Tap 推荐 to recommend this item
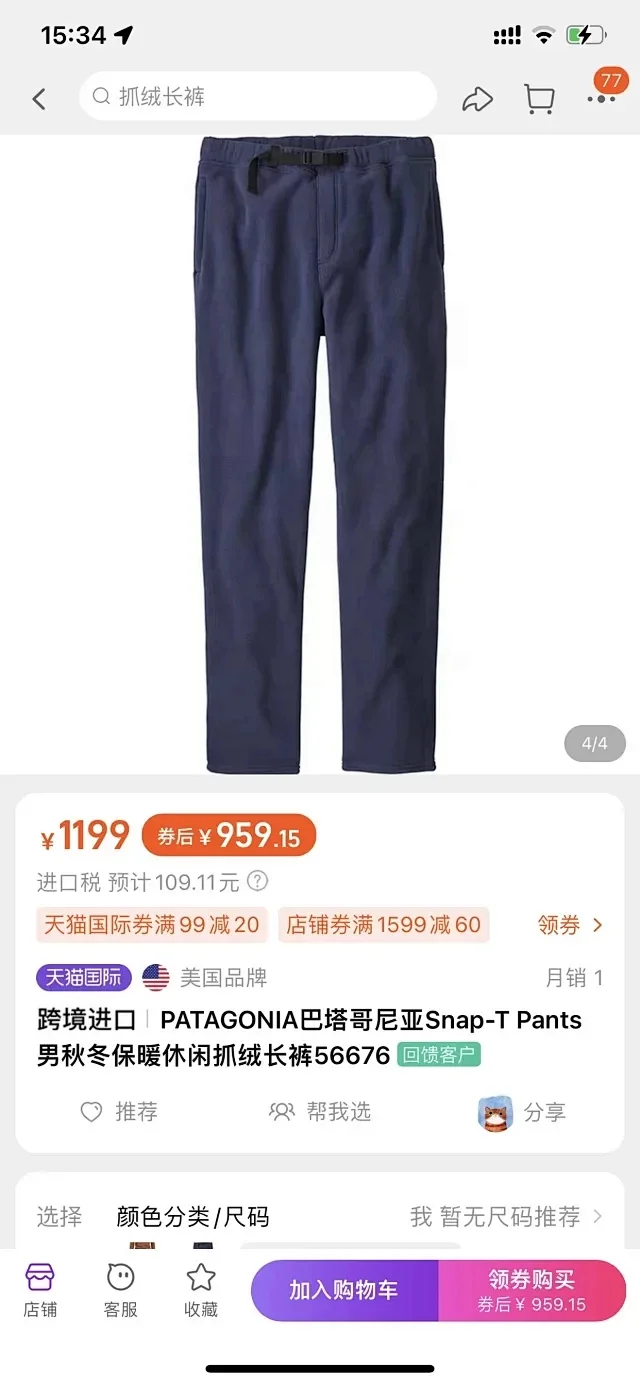This screenshot has height=1385, width=640. (119, 1111)
